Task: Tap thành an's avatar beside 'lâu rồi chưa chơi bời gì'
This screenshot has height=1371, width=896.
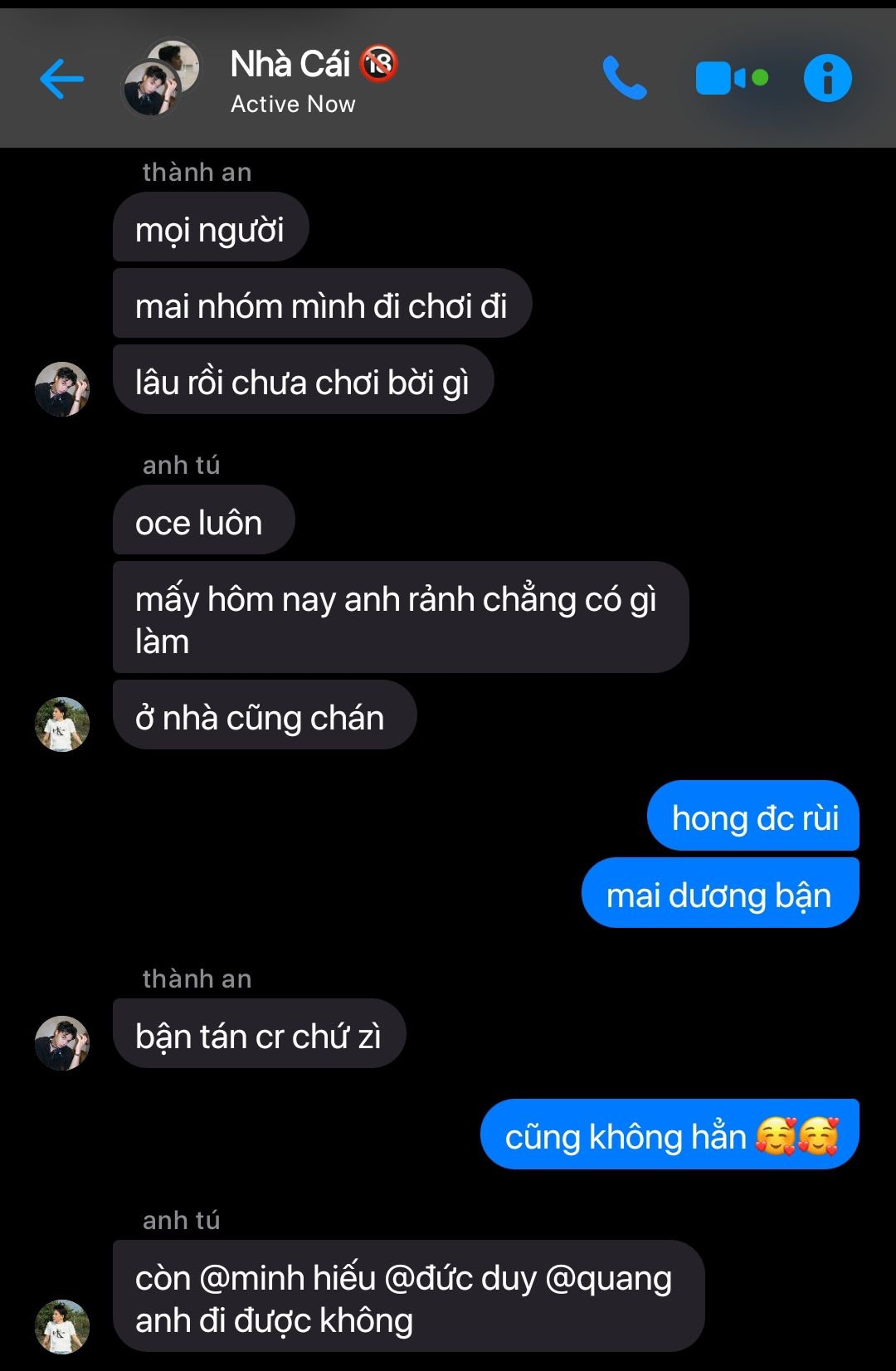Action: (62, 389)
